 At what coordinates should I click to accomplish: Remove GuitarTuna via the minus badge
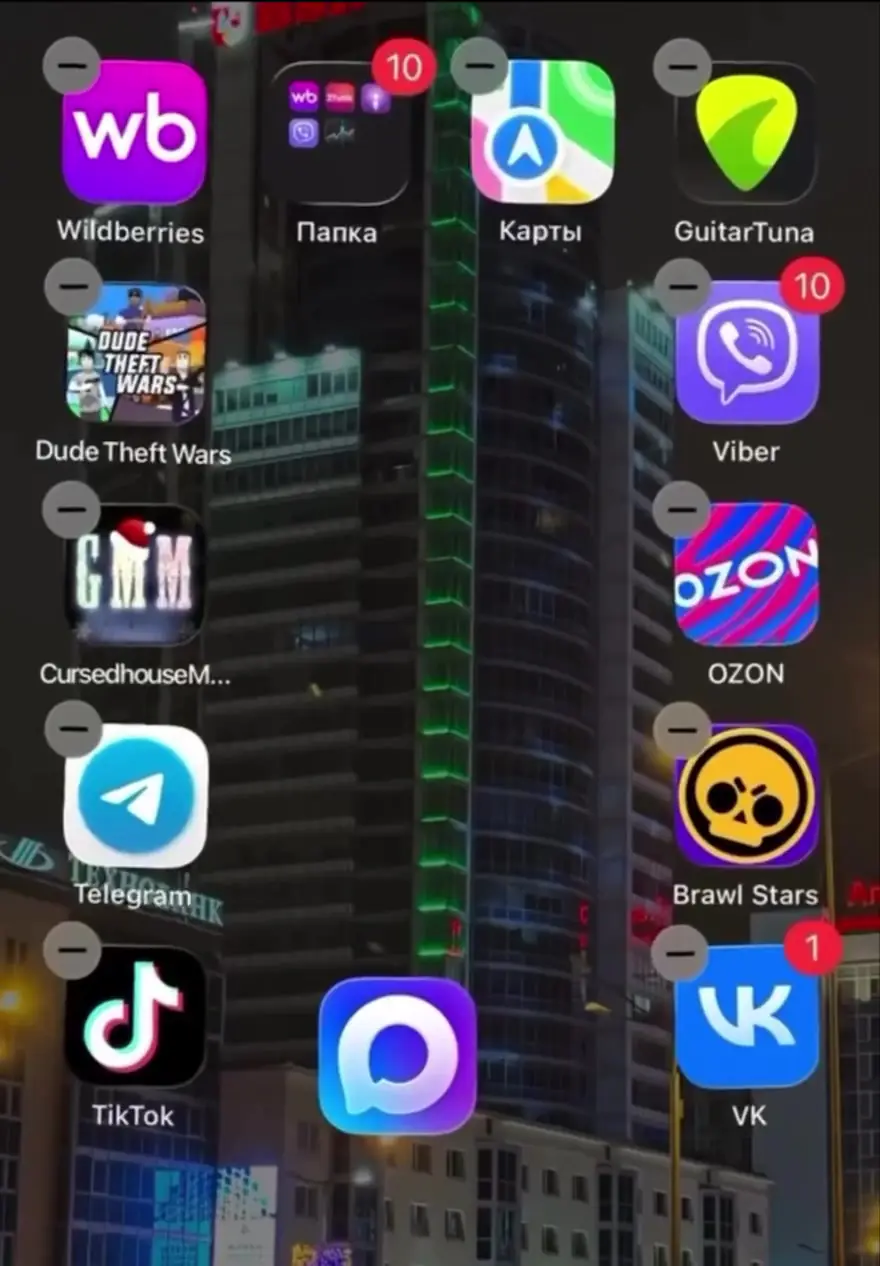tap(682, 67)
